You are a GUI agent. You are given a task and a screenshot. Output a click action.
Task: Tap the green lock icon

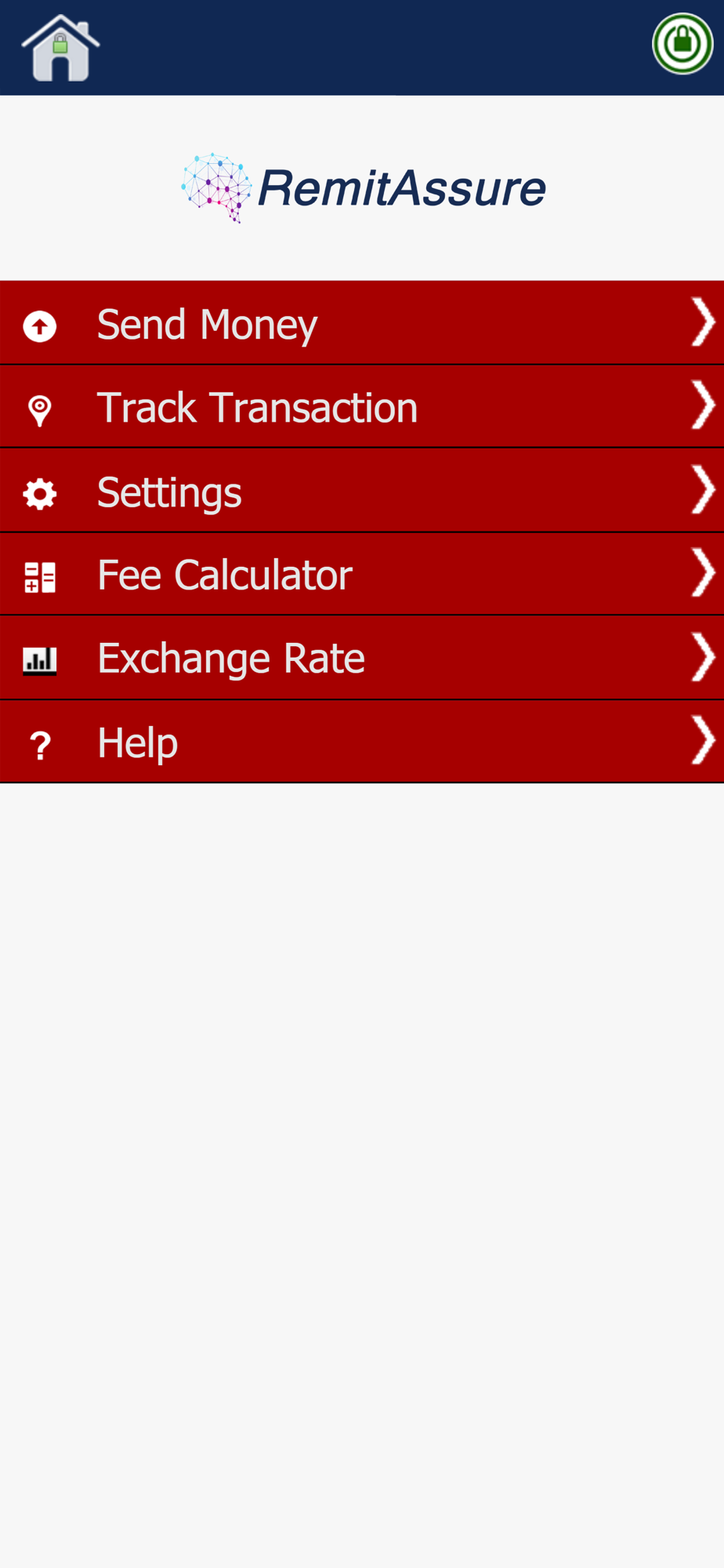682,44
